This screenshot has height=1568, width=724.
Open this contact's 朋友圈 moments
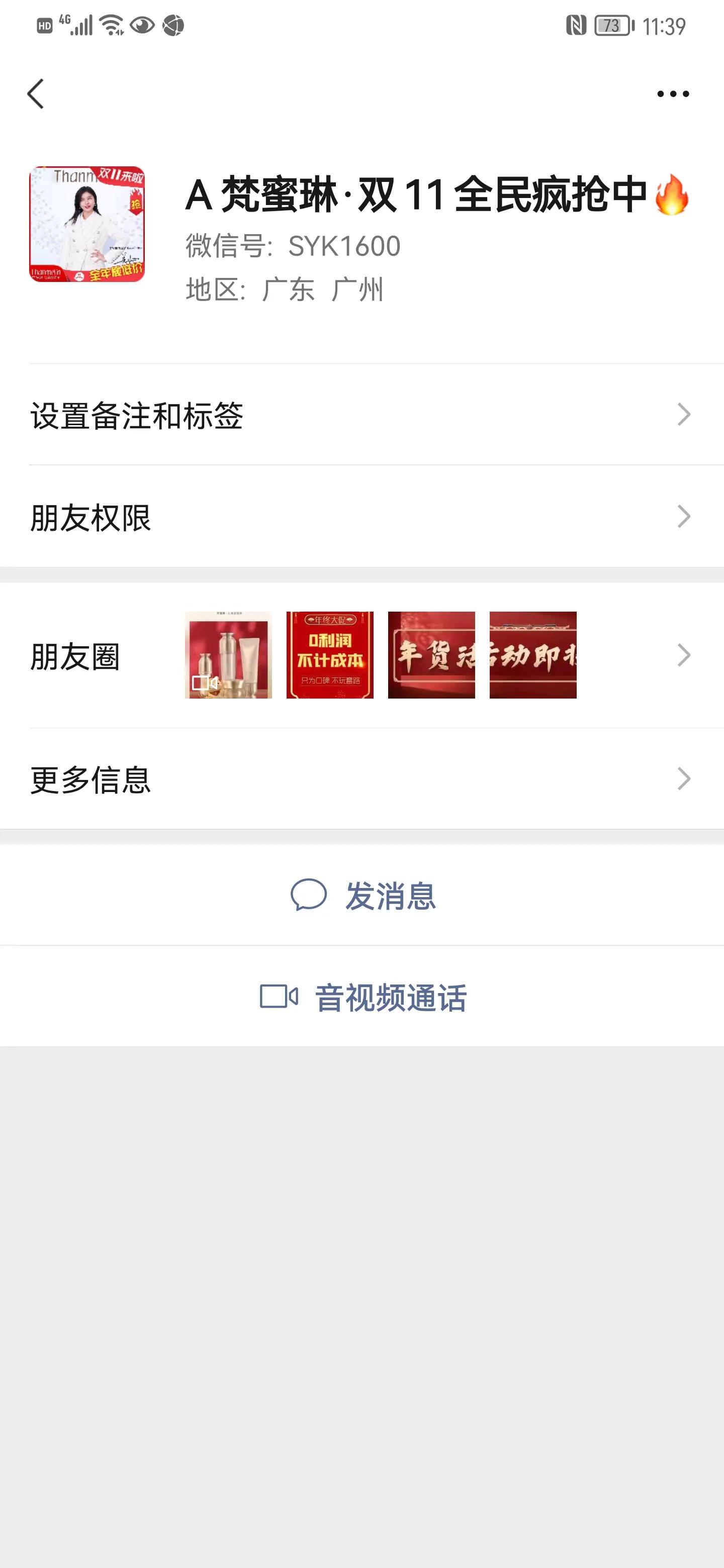point(361,655)
